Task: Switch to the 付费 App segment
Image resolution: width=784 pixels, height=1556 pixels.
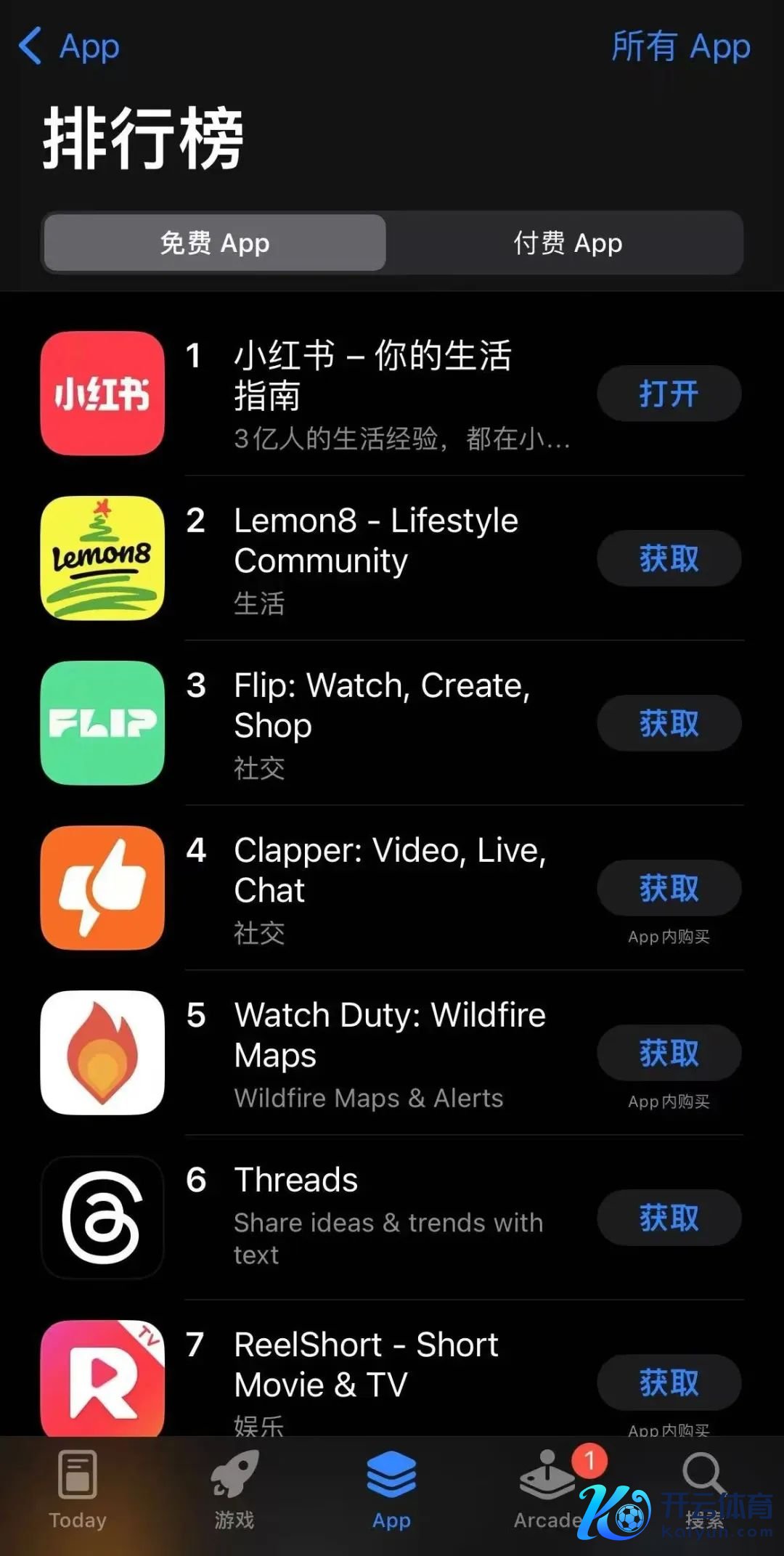Action: pyautogui.click(x=567, y=243)
